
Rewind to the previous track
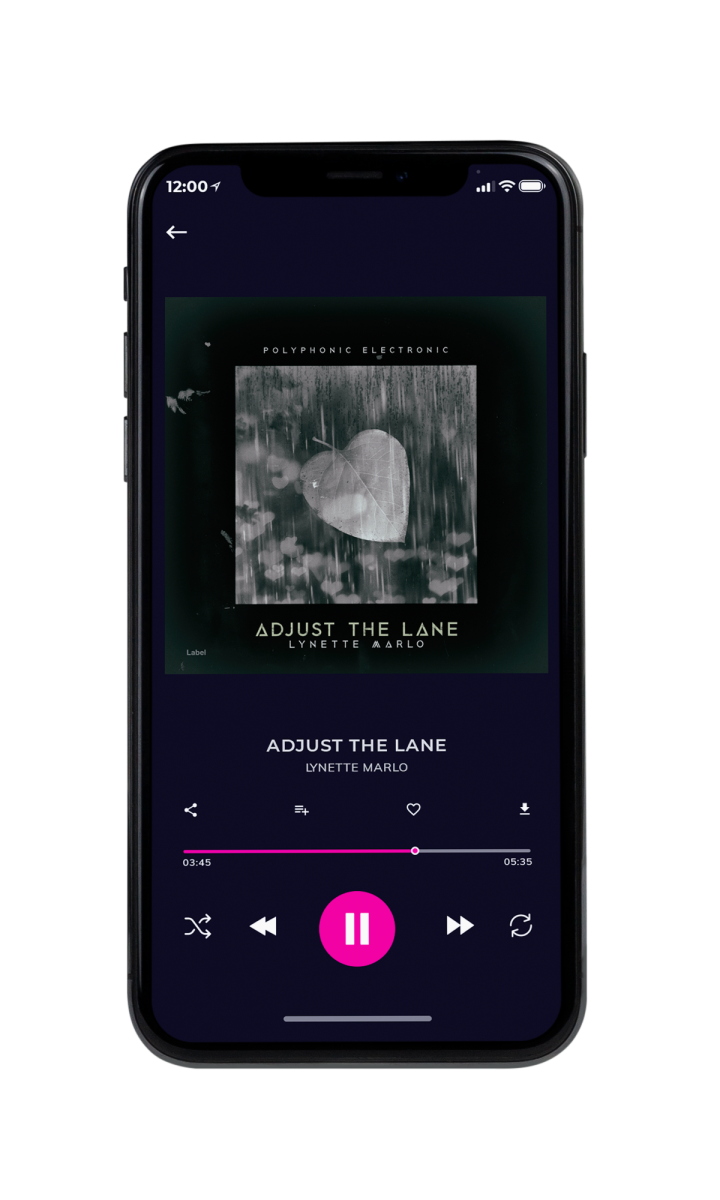(x=263, y=927)
